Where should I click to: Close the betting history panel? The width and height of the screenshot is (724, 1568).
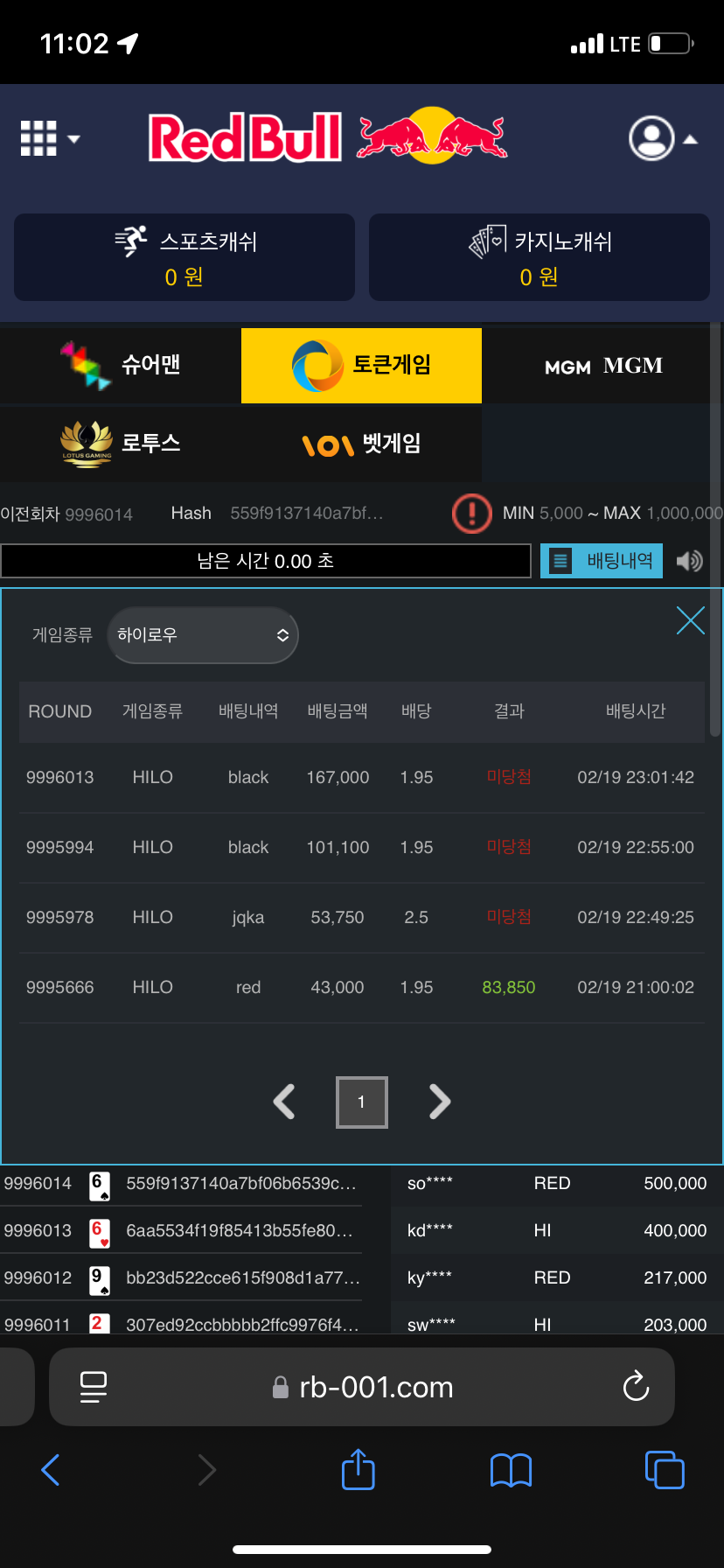point(690,620)
